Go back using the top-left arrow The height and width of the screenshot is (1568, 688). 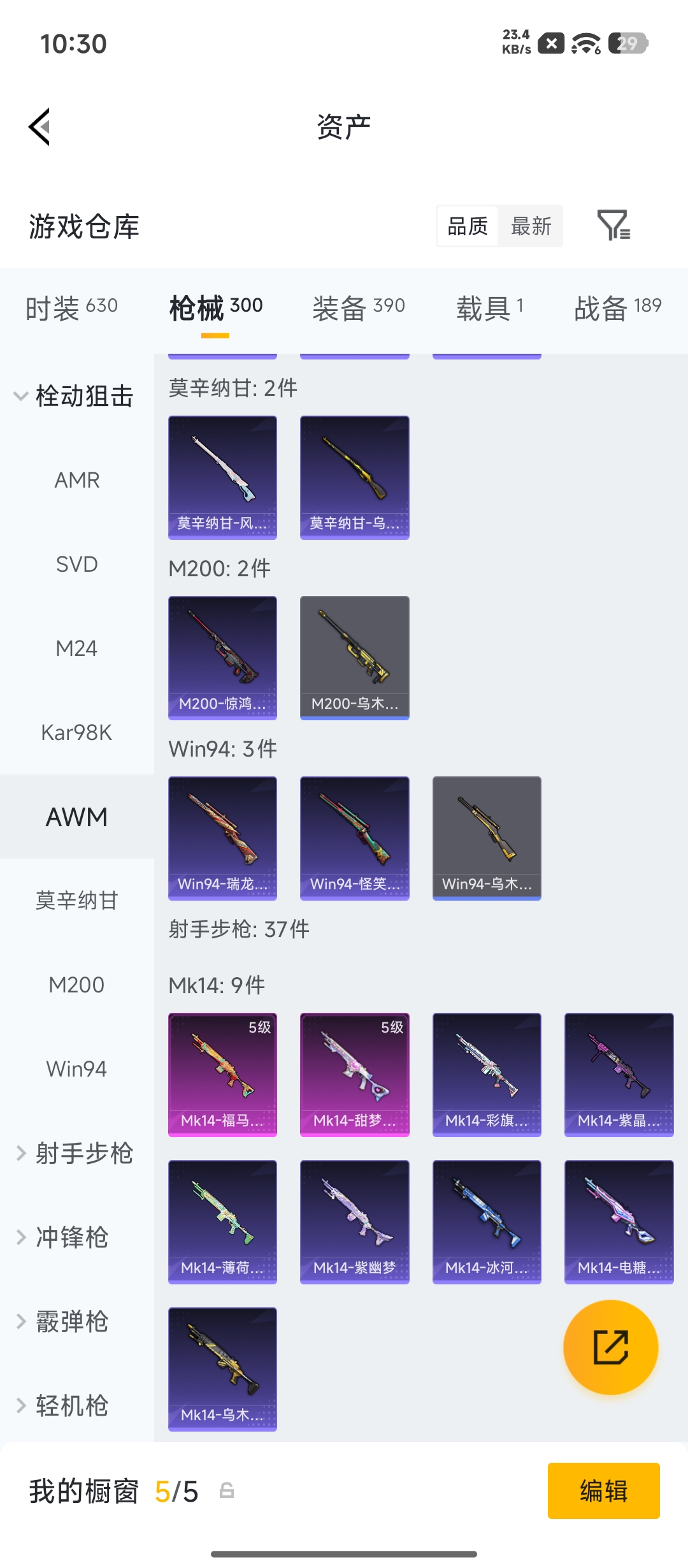[39, 127]
